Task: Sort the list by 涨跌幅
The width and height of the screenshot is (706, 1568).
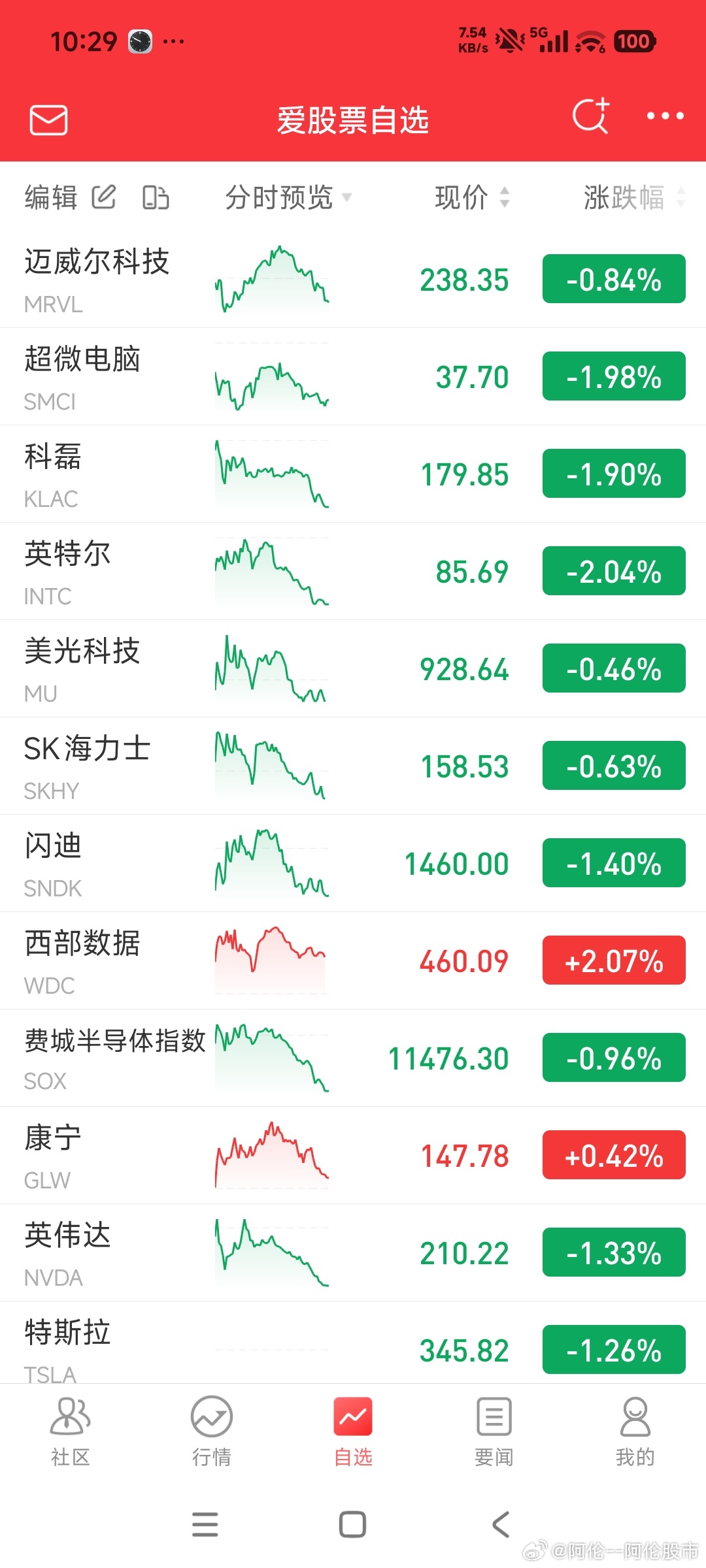Action: pyautogui.click(x=634, y=197)
